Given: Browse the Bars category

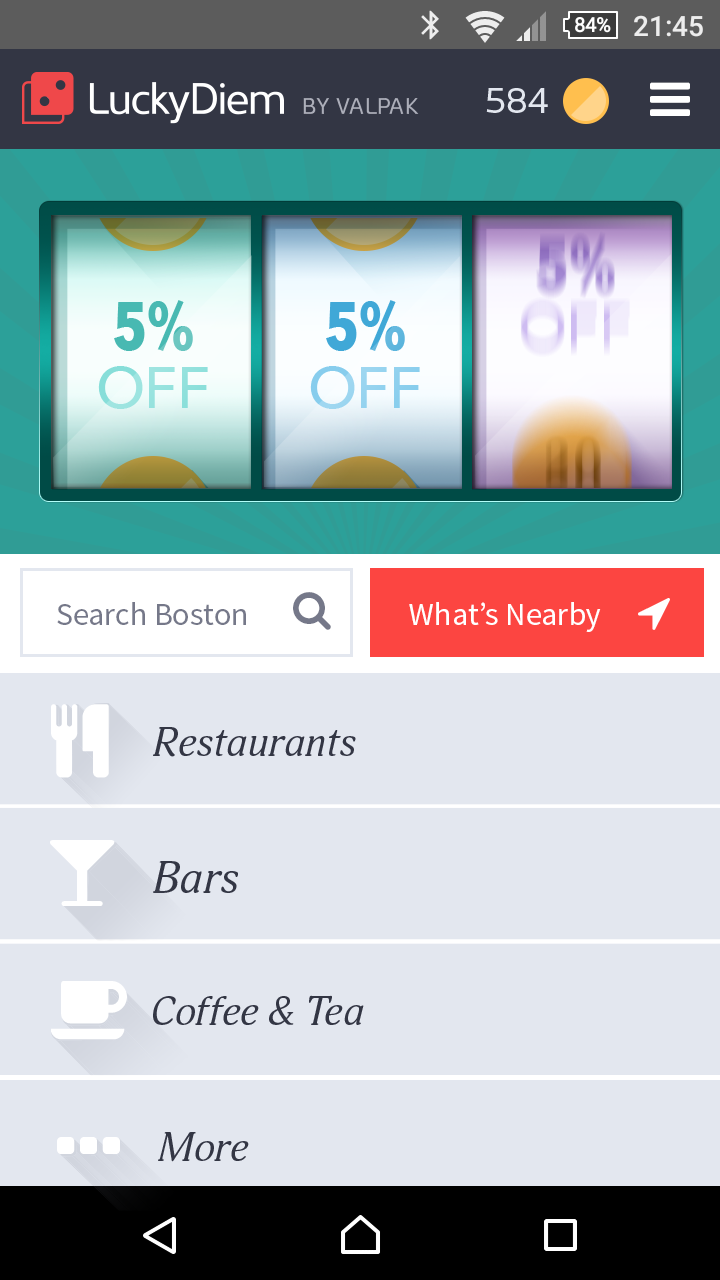Looking at the screenshot, I should pyautogui.click(x=360, y=876).
